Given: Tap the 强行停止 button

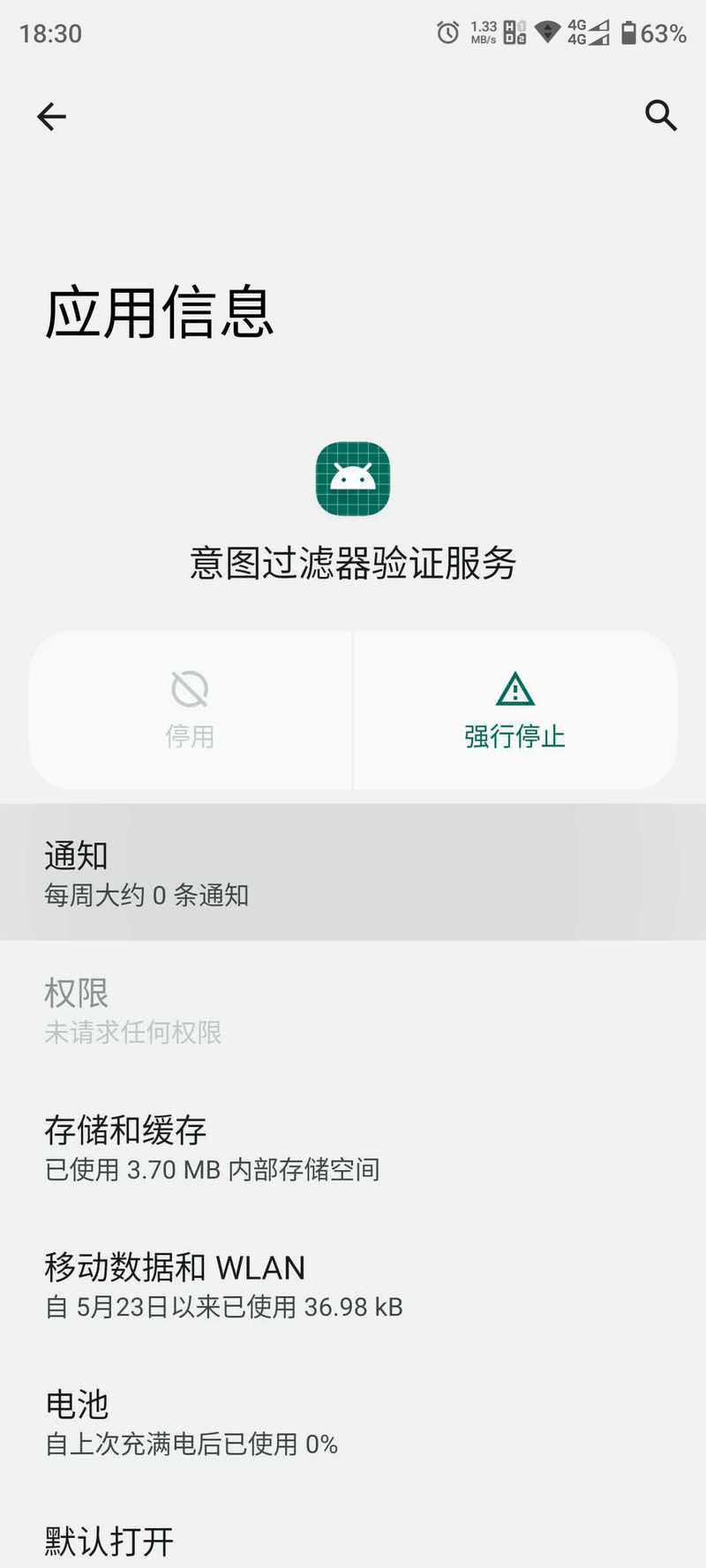Looking at the screenshot, I should click(515, 710).
